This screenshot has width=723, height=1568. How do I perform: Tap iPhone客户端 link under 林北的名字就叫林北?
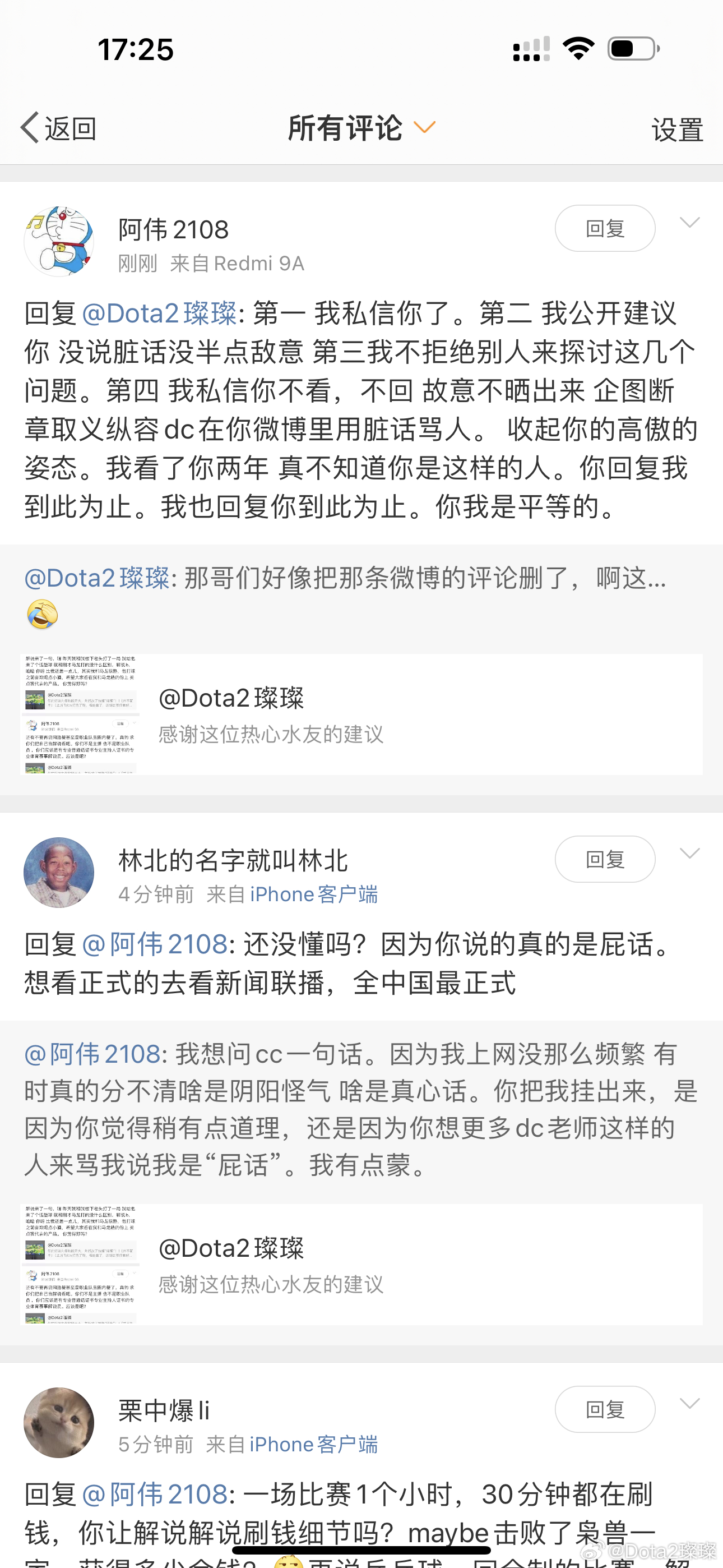[x=313, y=894]
